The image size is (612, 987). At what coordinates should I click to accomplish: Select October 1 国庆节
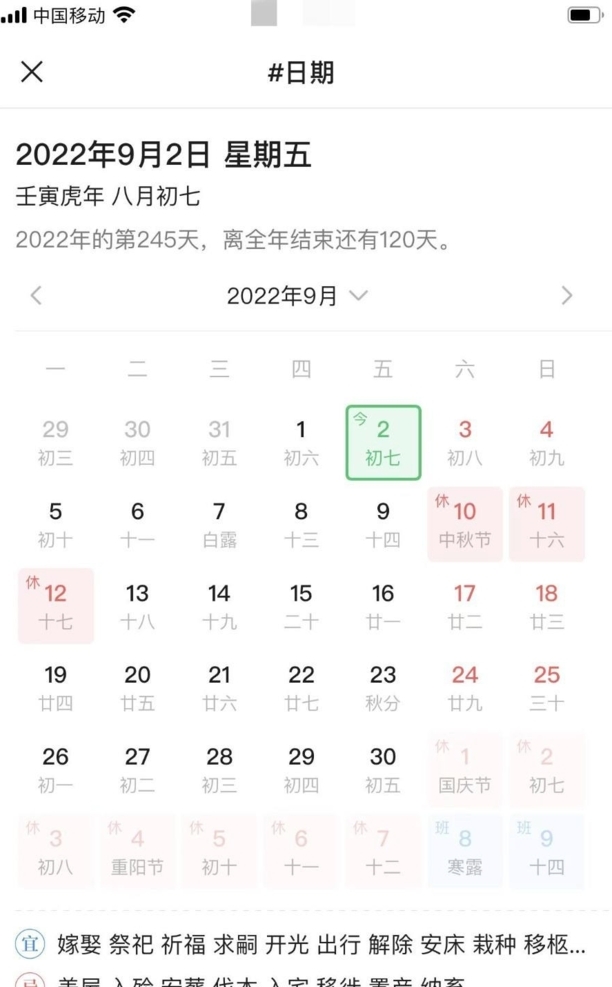465,769
